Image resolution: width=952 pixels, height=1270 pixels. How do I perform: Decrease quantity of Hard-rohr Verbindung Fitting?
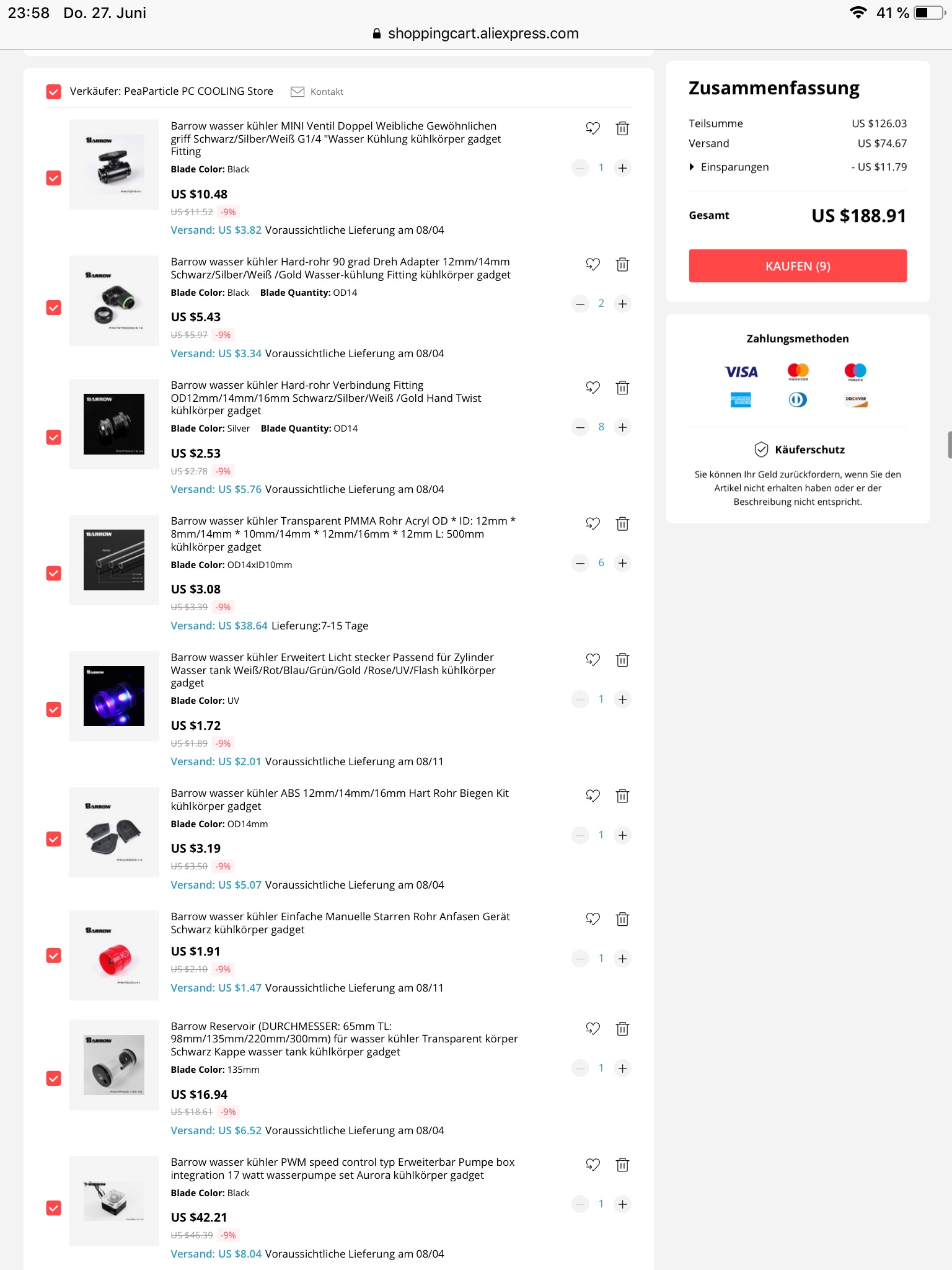click(580, 427)
